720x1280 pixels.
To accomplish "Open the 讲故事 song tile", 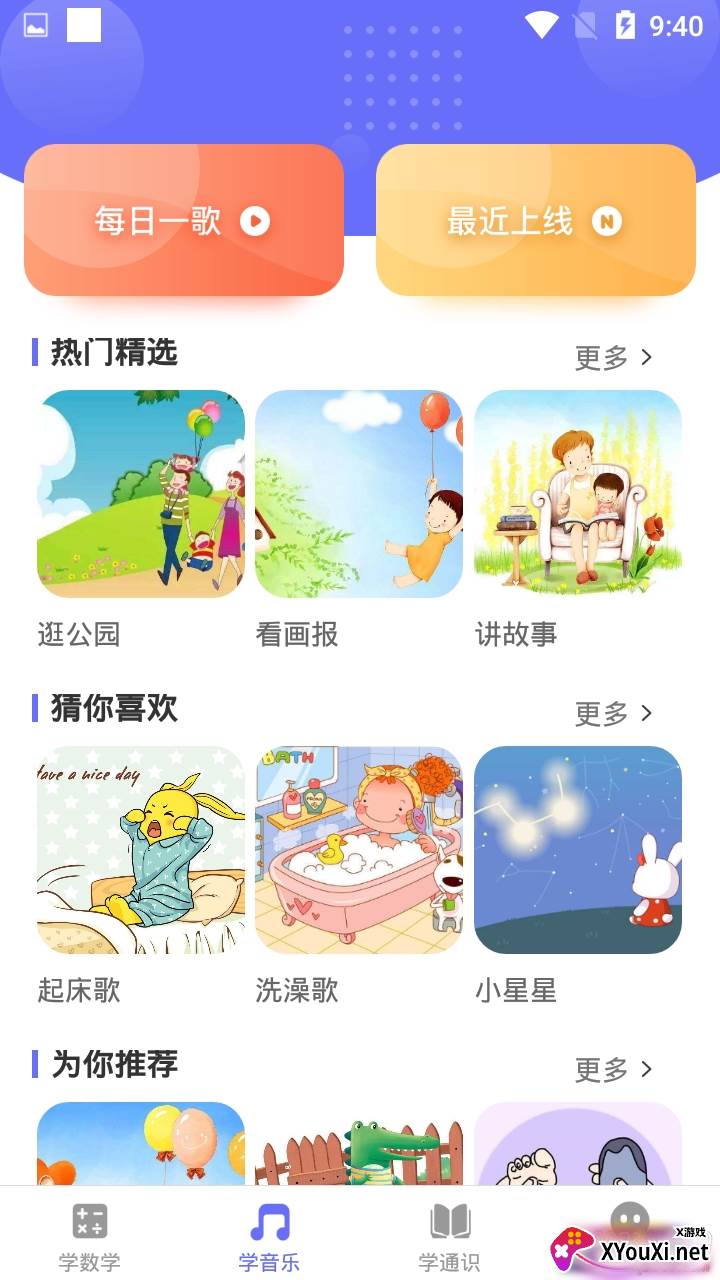I will coord(578,494).
